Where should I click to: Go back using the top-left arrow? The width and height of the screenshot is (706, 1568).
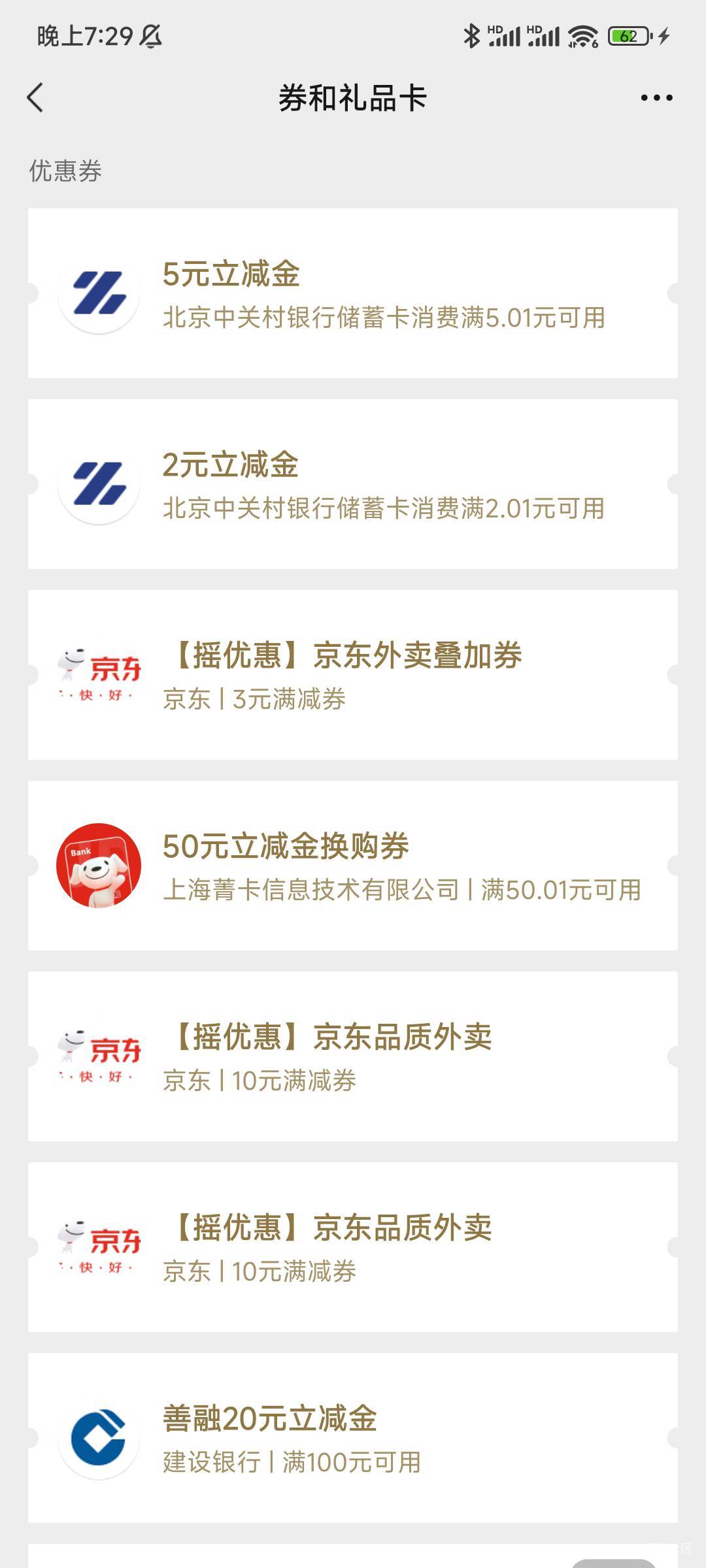point(35,98)
